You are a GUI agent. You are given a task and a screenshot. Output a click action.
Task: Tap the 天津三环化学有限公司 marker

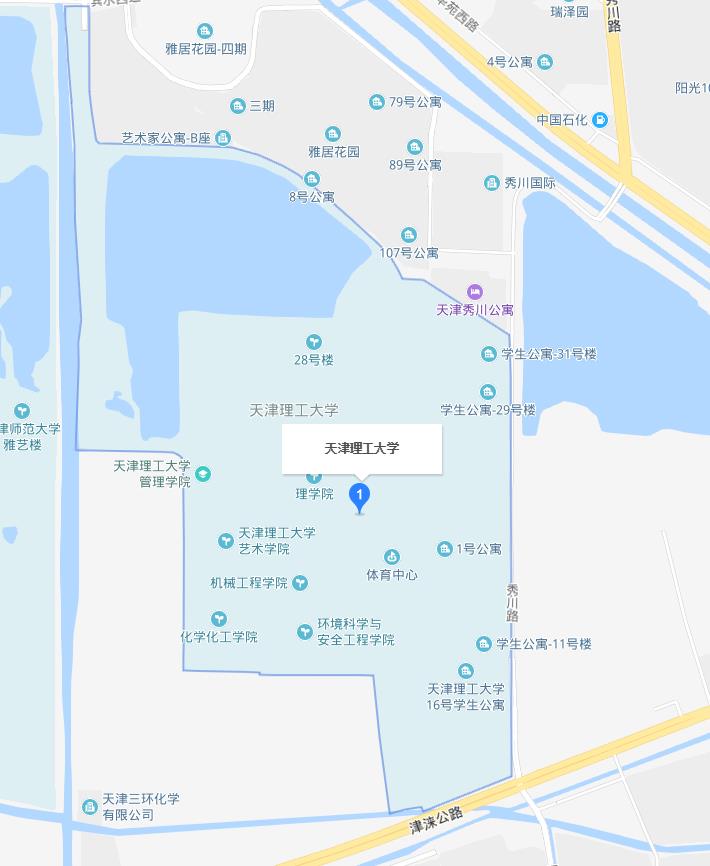(90, 807)
